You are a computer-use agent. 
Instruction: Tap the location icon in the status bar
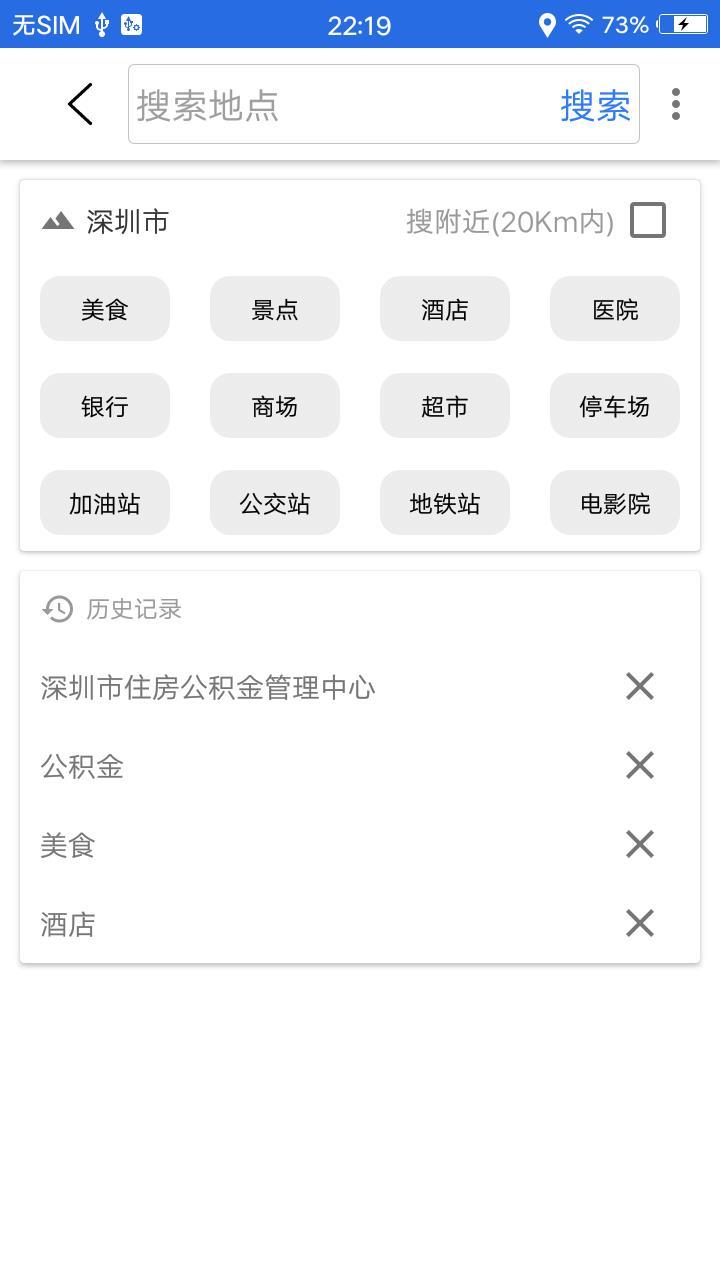point(546,23)
